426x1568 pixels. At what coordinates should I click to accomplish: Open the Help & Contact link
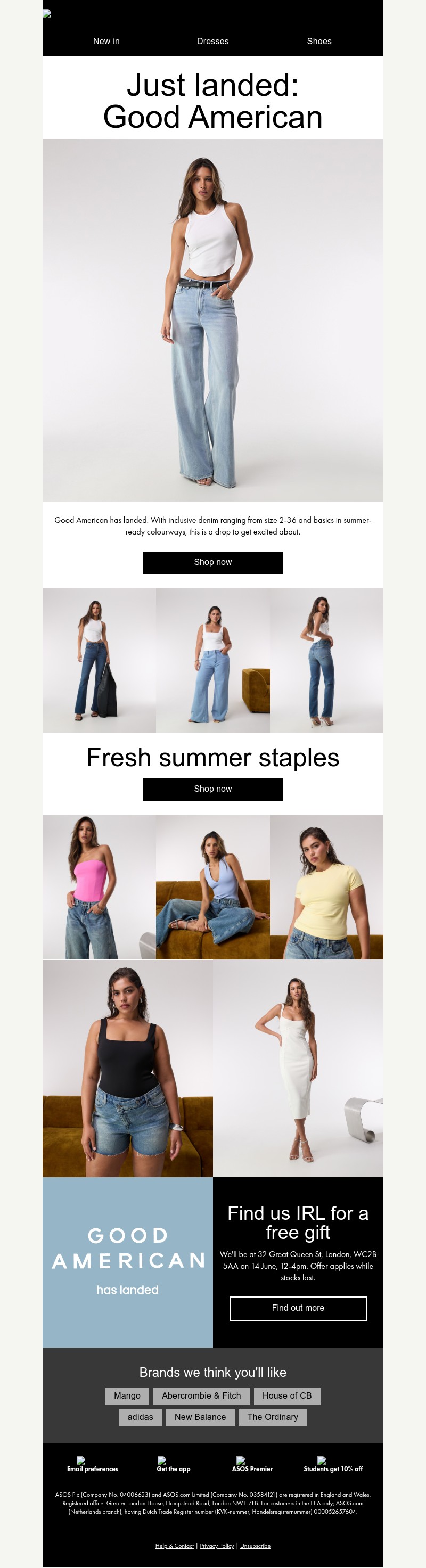tap(174, 1546)
